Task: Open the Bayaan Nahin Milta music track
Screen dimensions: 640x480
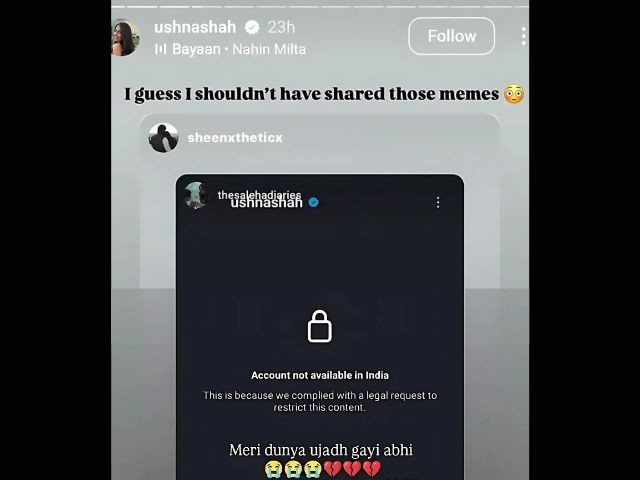Action: [x=232, y=49]
